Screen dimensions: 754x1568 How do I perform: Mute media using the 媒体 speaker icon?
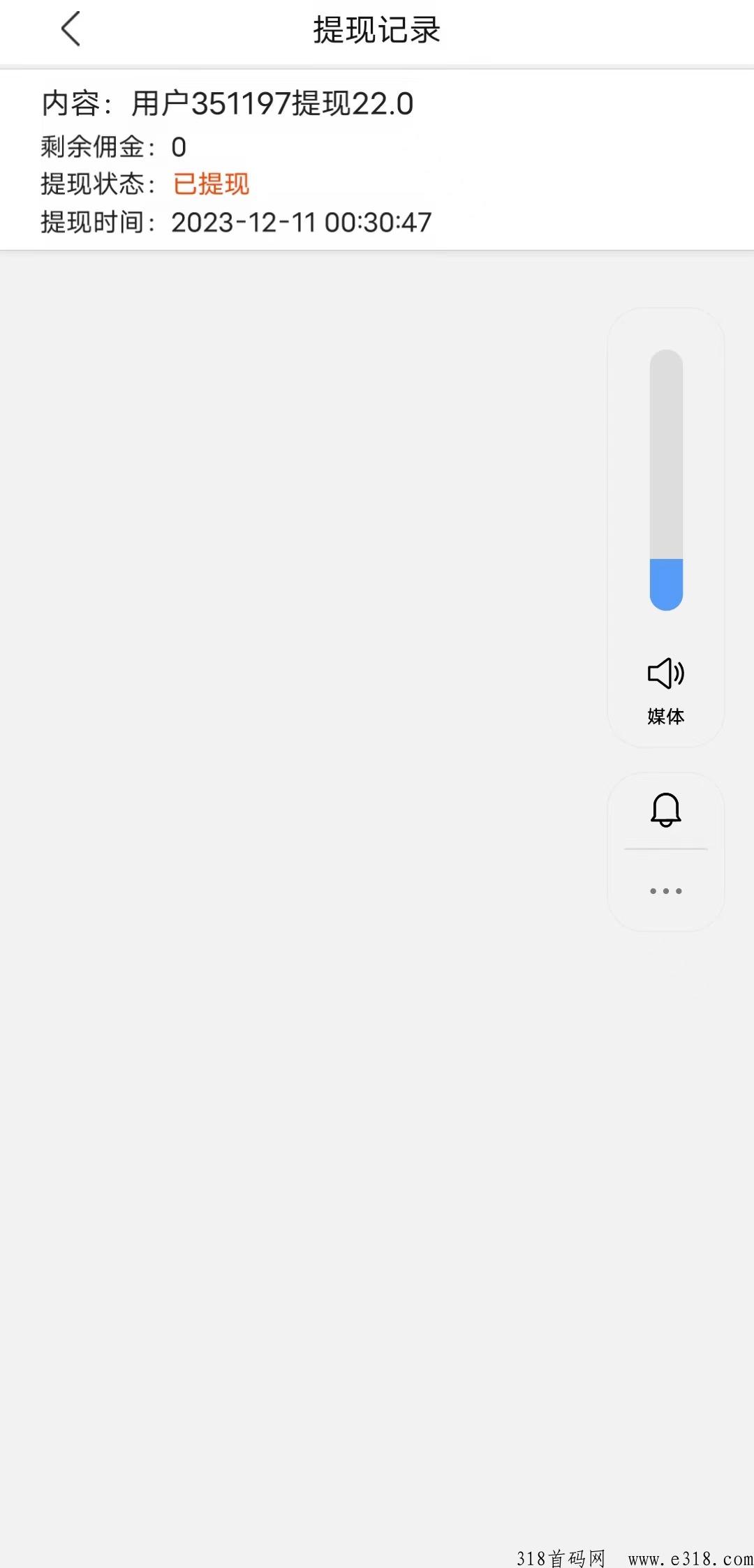coord(666,673)
